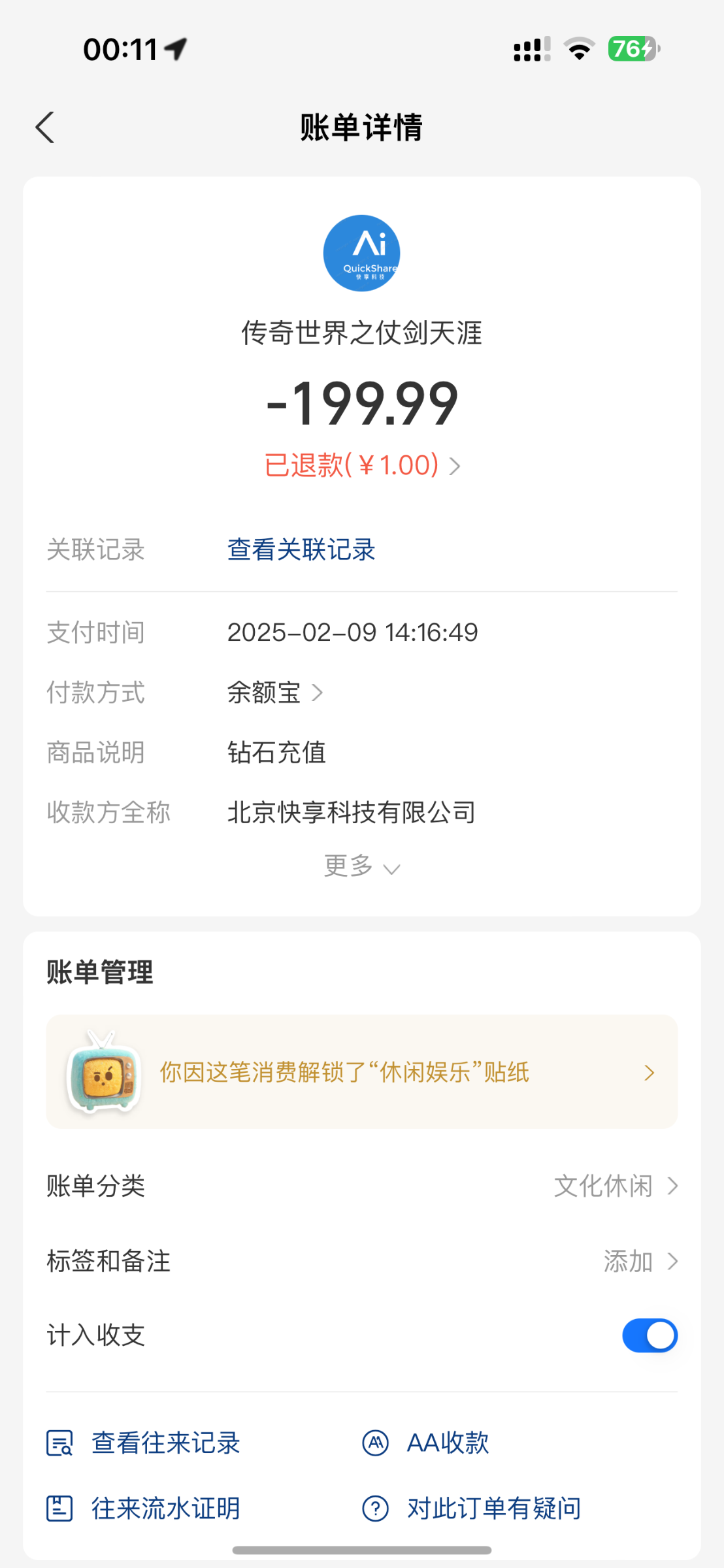
Task: Tap 查看关联记录 link
Action: (301, 549)
